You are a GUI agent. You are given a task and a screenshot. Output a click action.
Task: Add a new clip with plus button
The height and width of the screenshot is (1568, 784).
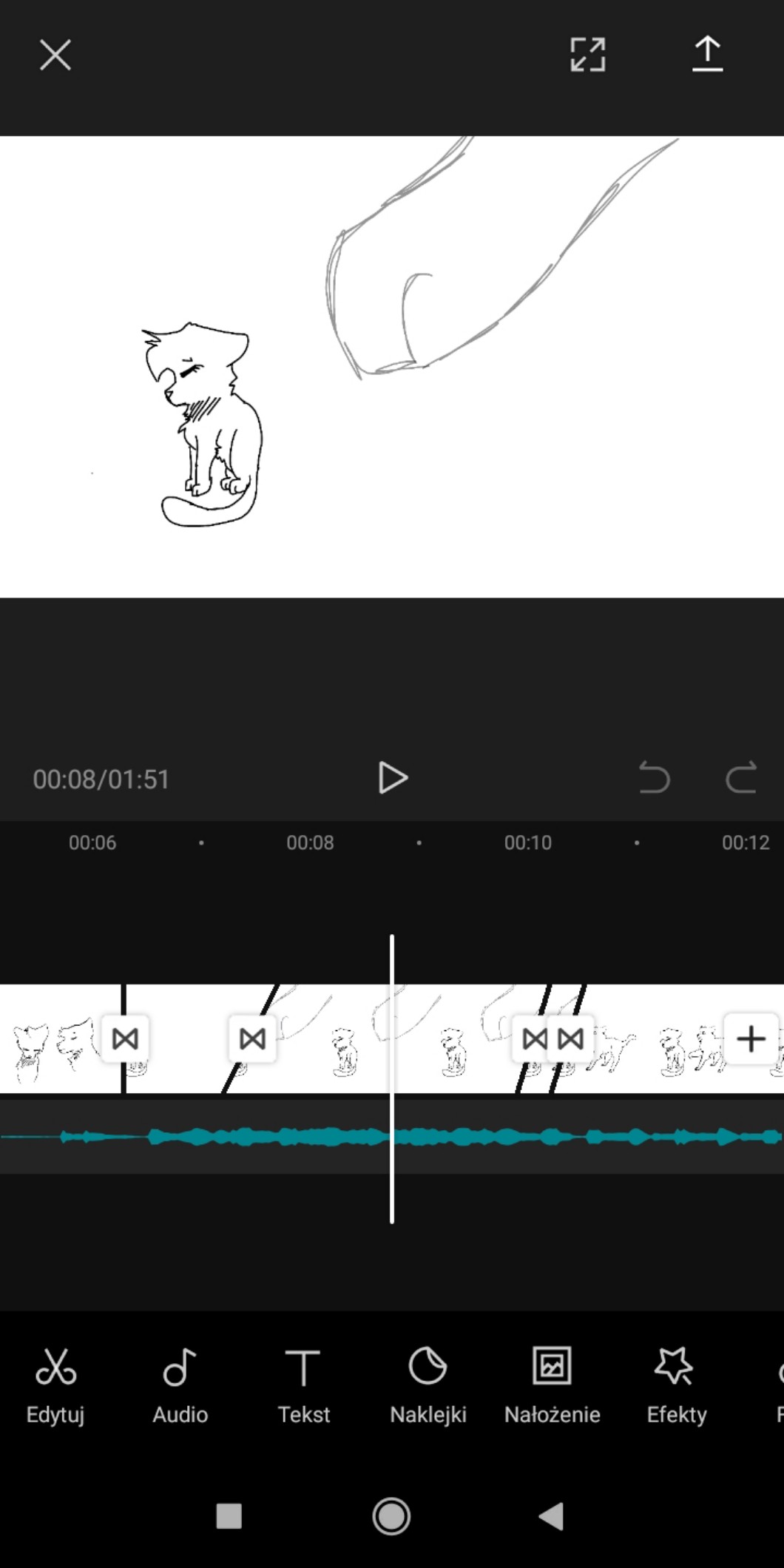(x=751, y=1038)
